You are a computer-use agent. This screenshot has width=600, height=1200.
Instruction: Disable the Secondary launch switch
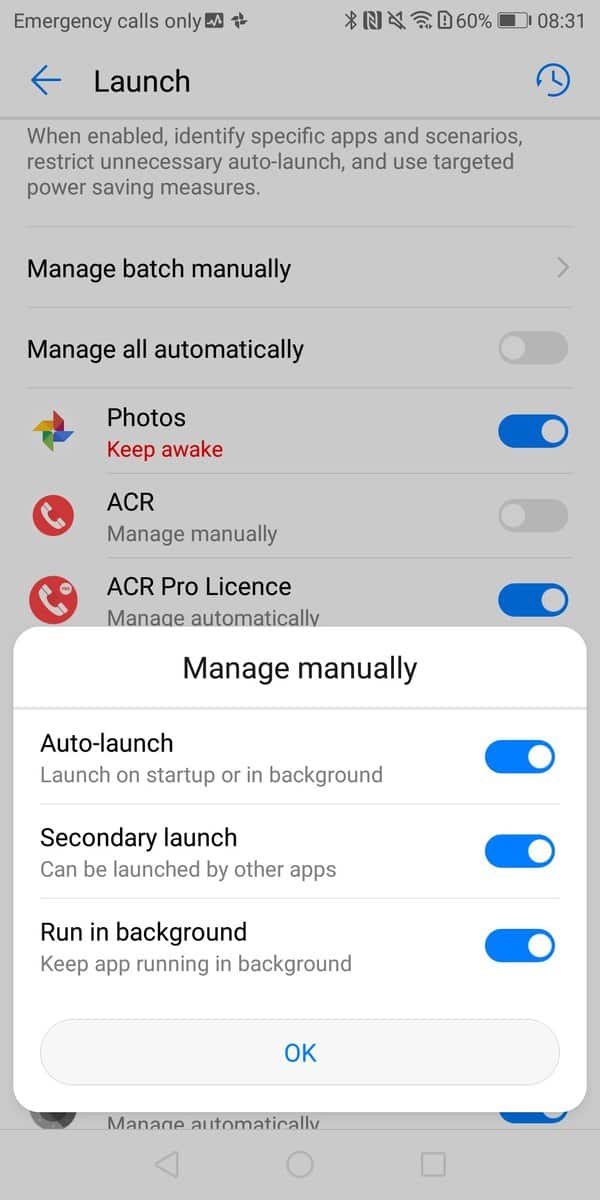[x=519, y=851]
